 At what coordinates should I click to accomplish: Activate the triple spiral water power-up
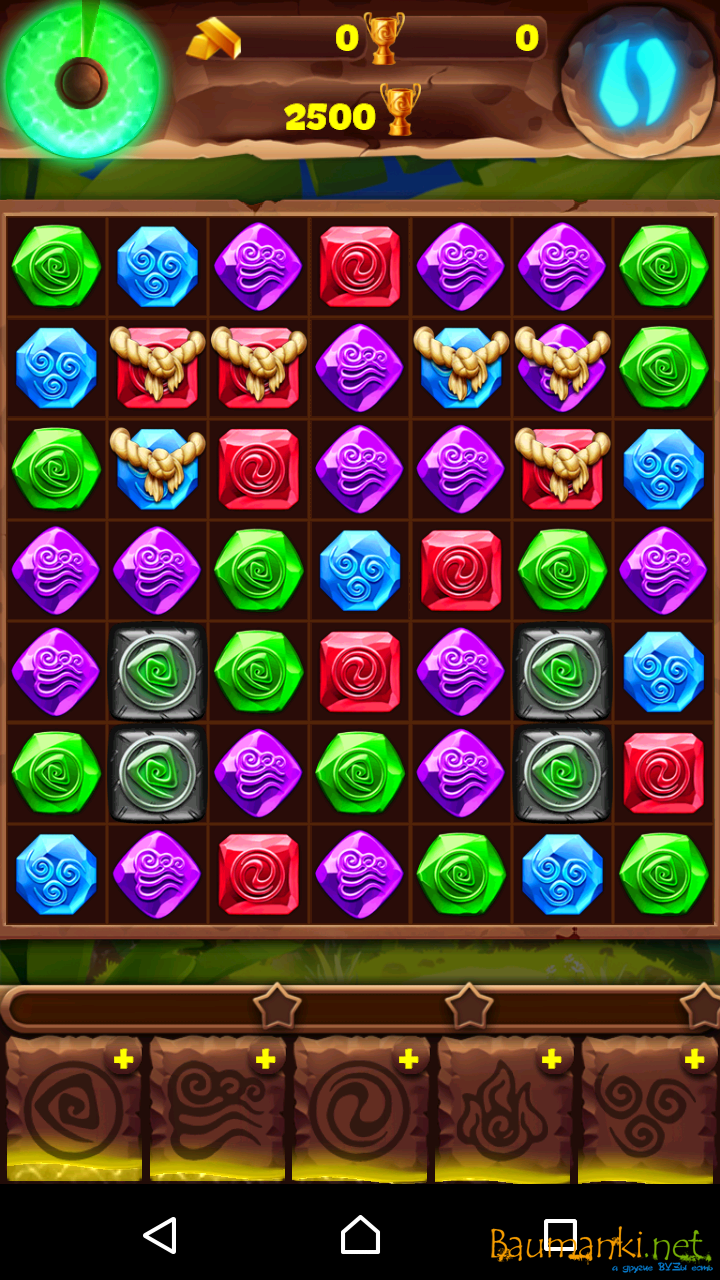[x=647, y=1108]
